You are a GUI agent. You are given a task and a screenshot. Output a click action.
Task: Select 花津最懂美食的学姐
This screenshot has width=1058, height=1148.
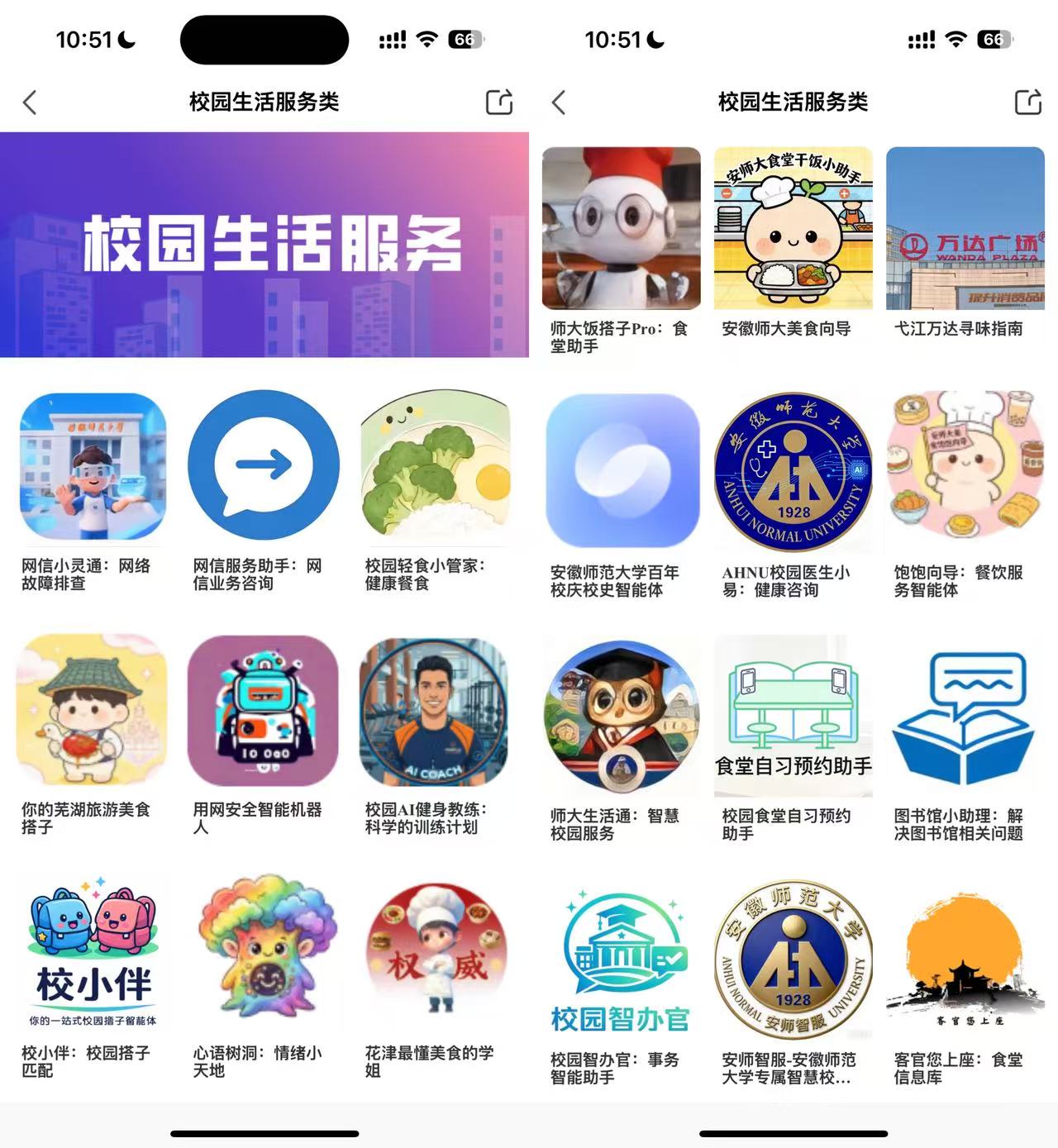(x=435, y=955)
